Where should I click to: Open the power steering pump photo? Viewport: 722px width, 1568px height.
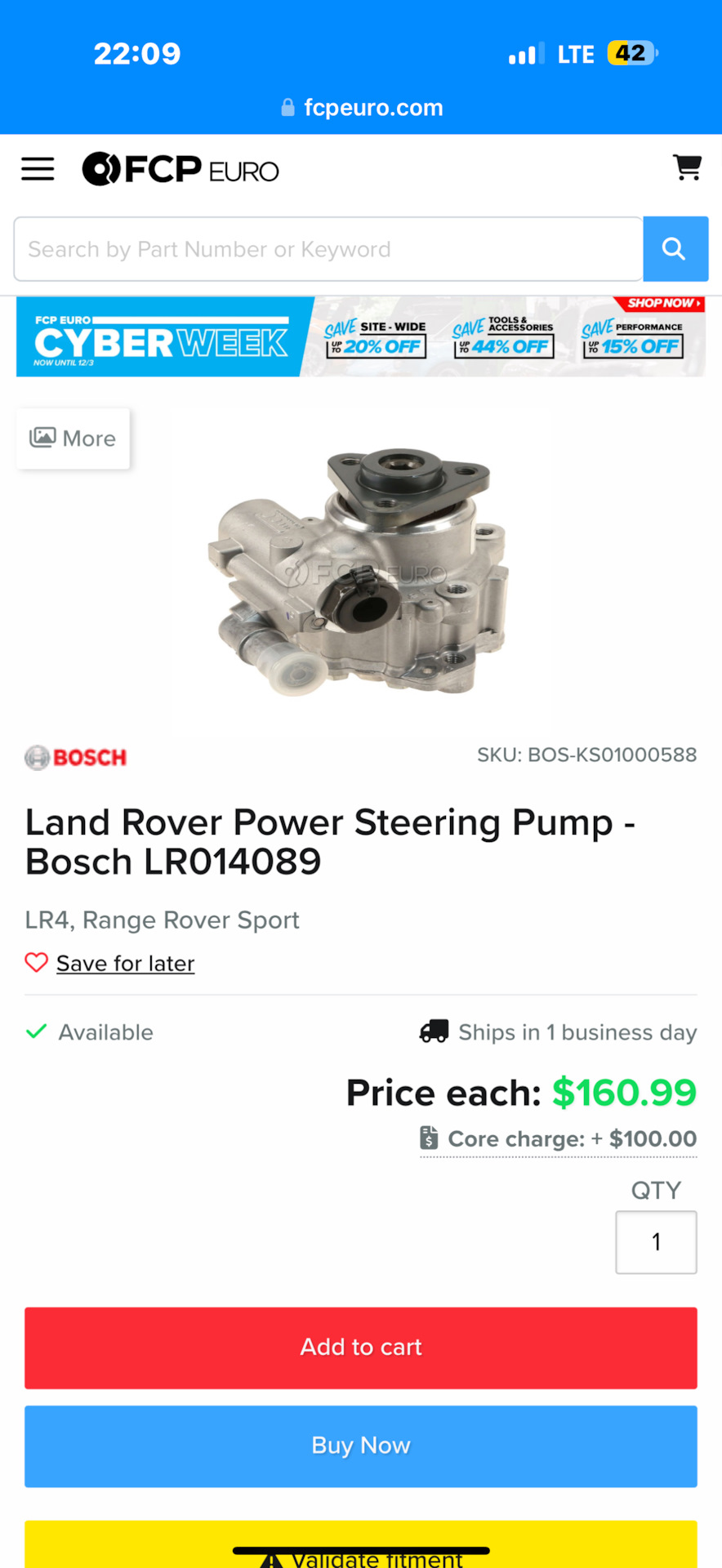pyautogui.click(x=361, y=572)
